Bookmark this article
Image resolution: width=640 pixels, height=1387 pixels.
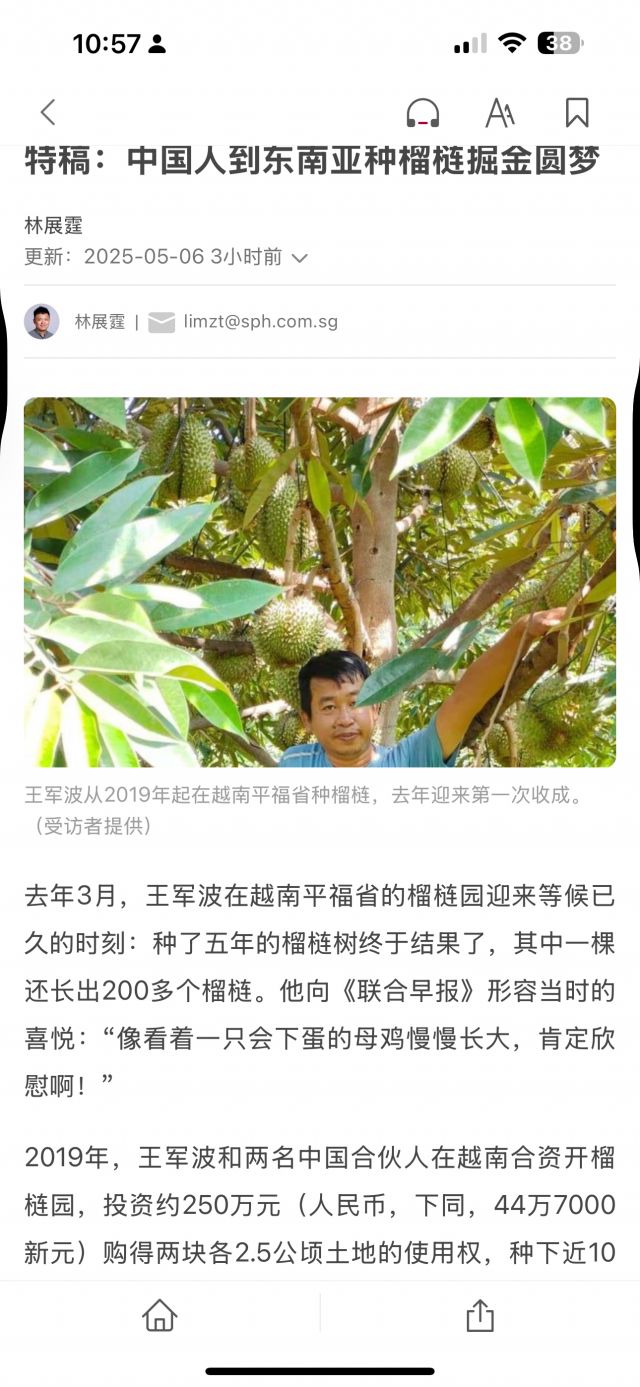577,113
